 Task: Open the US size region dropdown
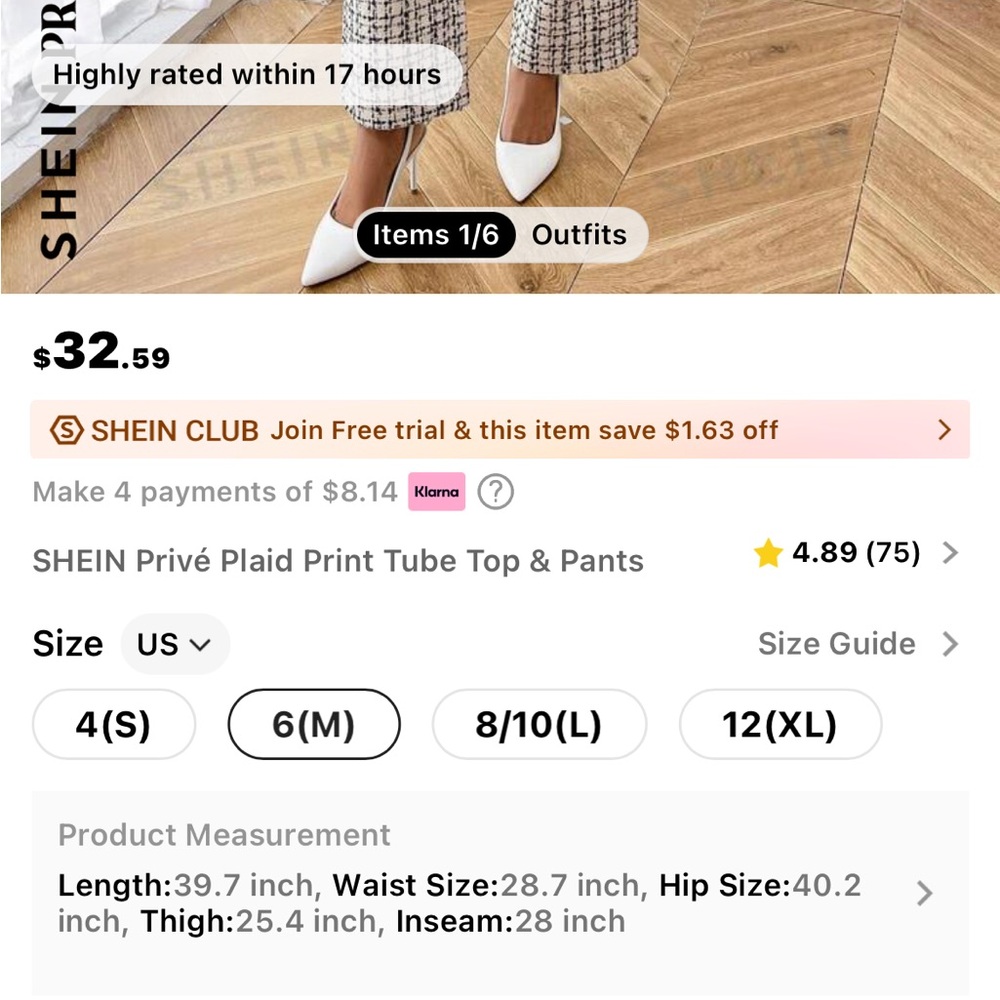[175, 644]
